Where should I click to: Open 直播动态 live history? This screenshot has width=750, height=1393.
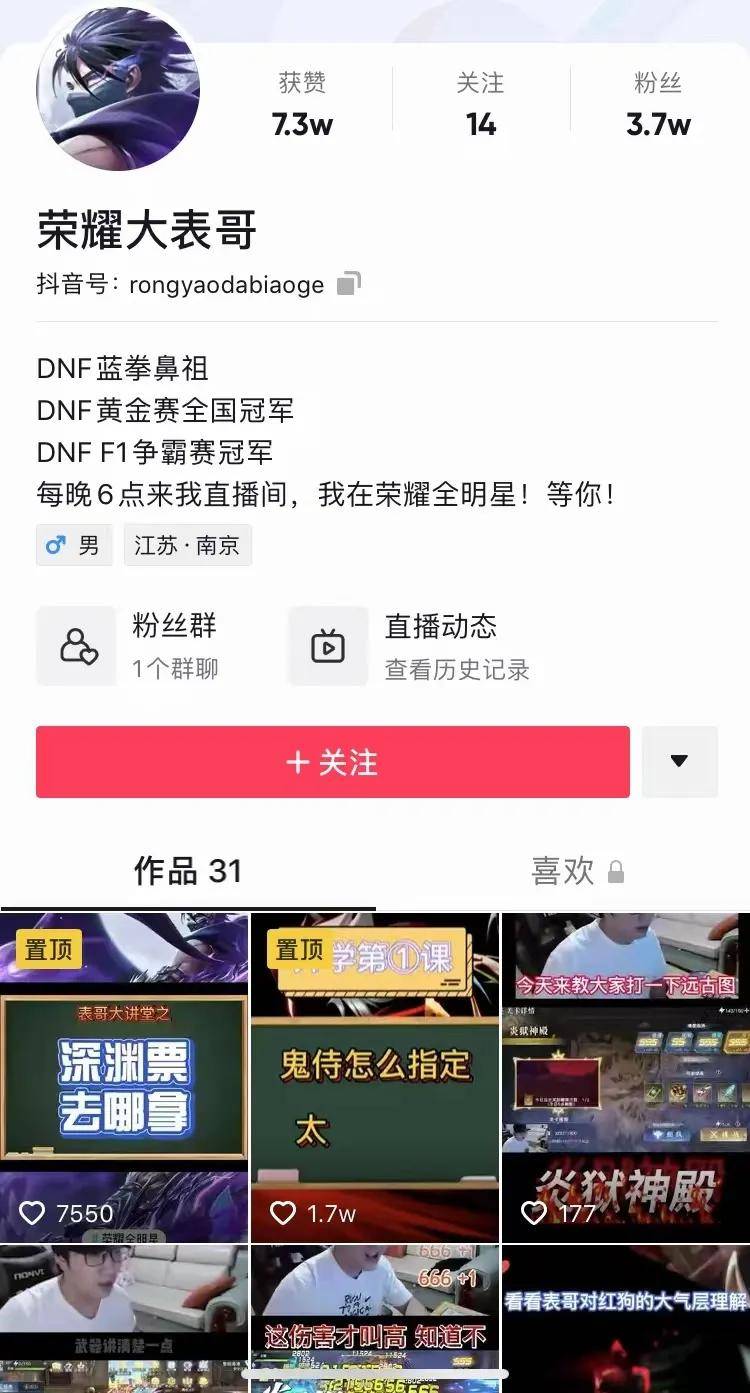[x=410, y=646]
